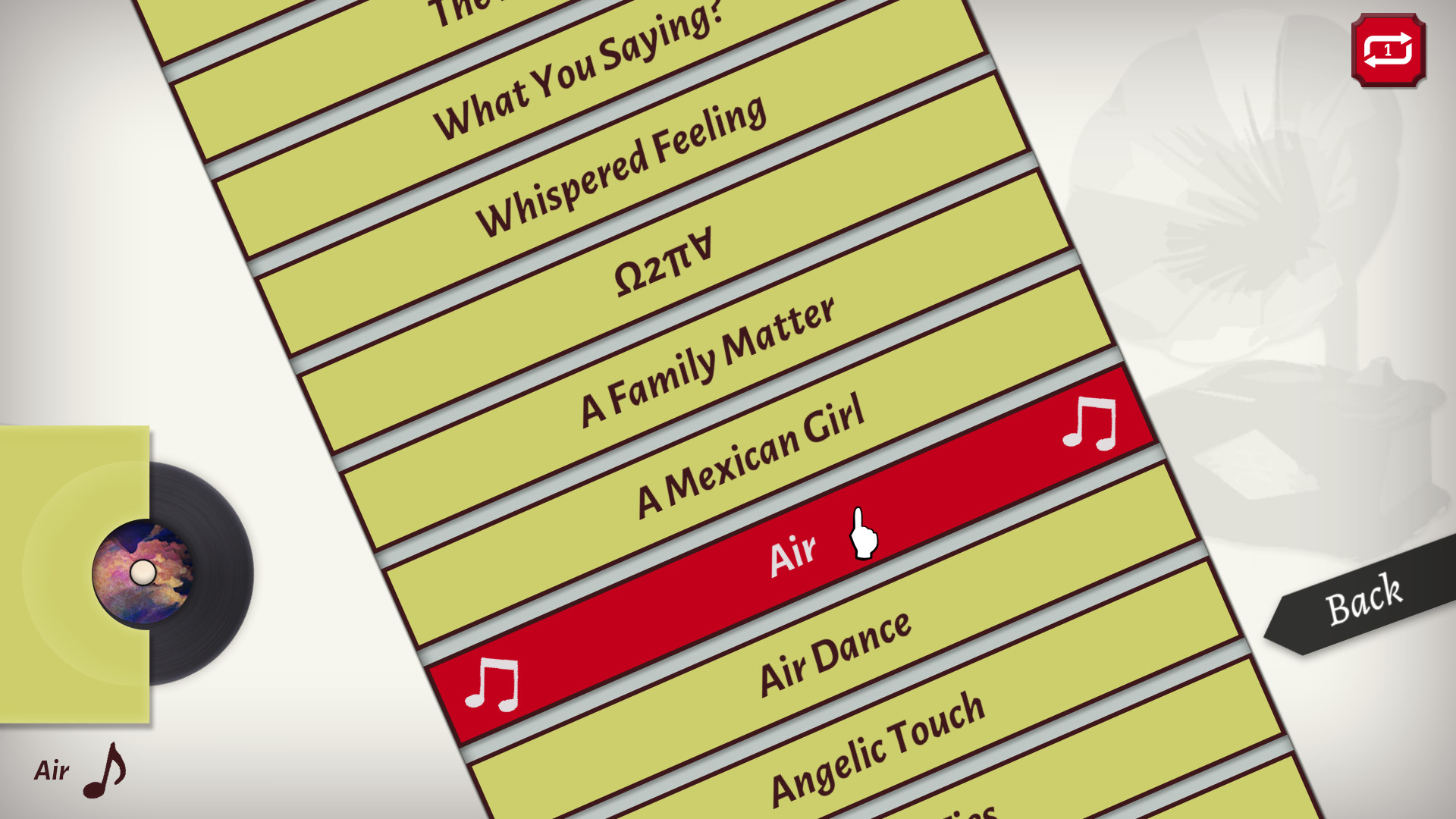Select the Air Dance track

834,654
